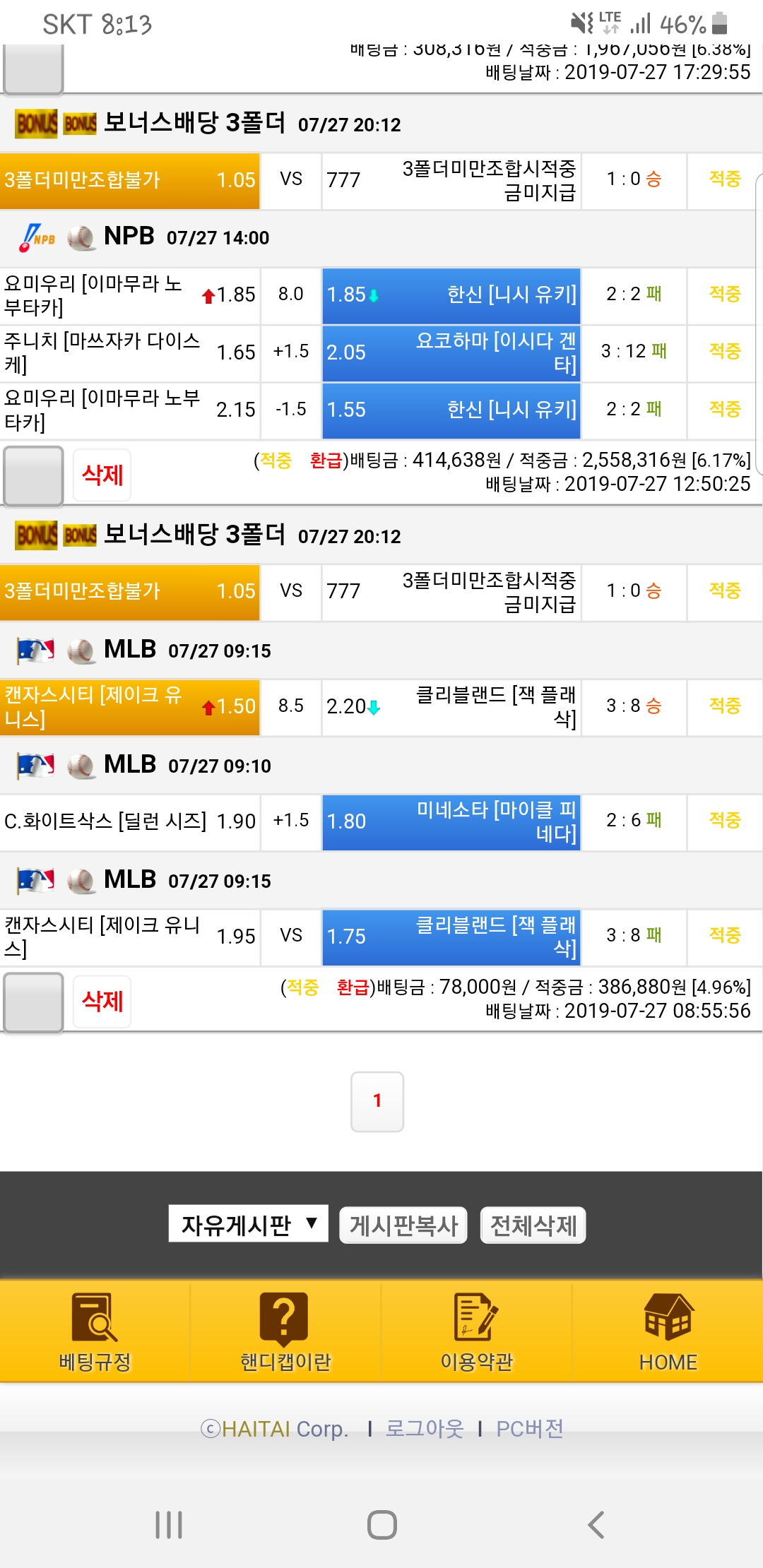Tick the checkbox for the 414,638원 bet
763x1568 pixels.
click(x=33, y=476)
